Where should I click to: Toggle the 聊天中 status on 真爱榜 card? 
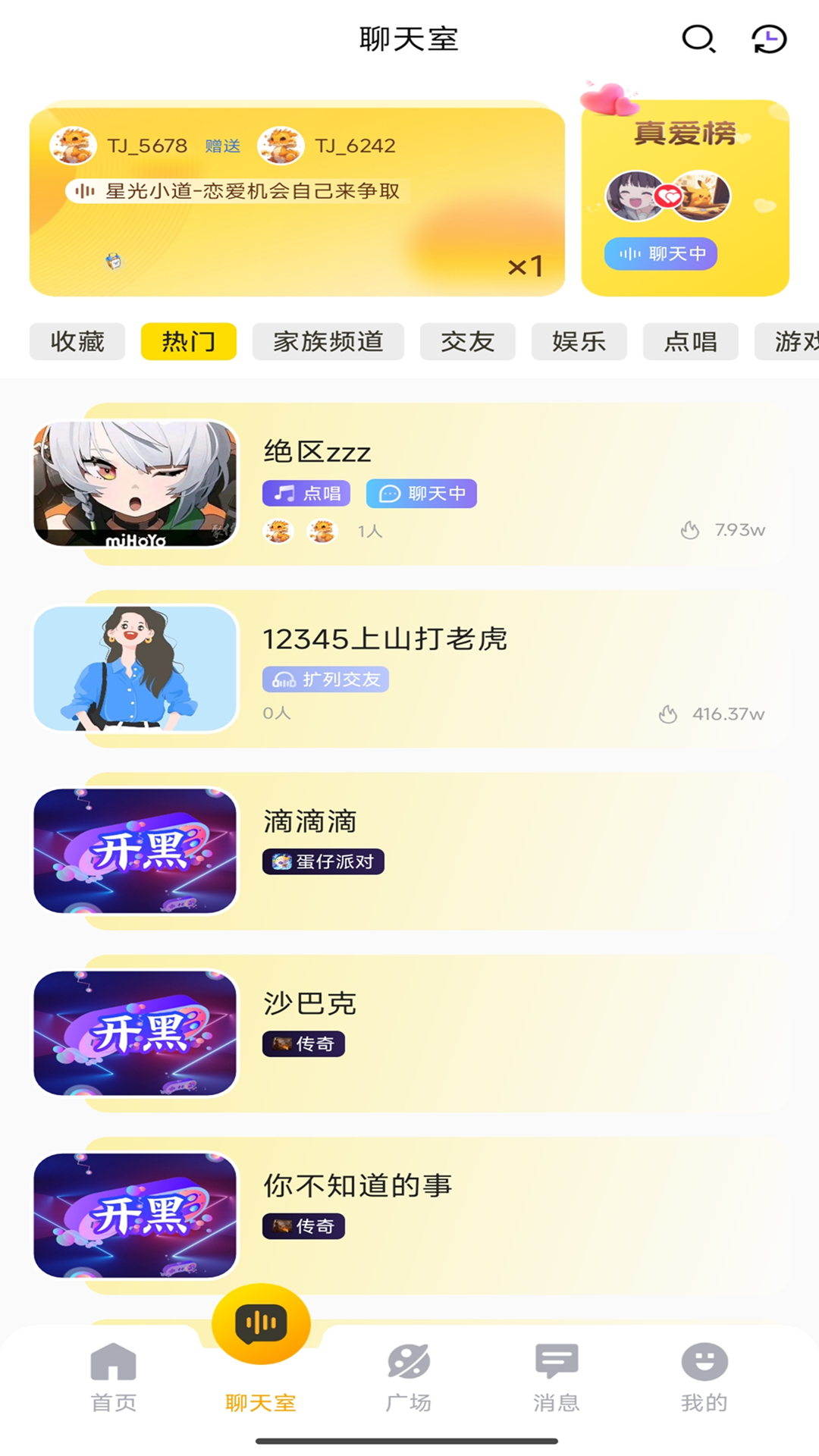click(660, 255)
